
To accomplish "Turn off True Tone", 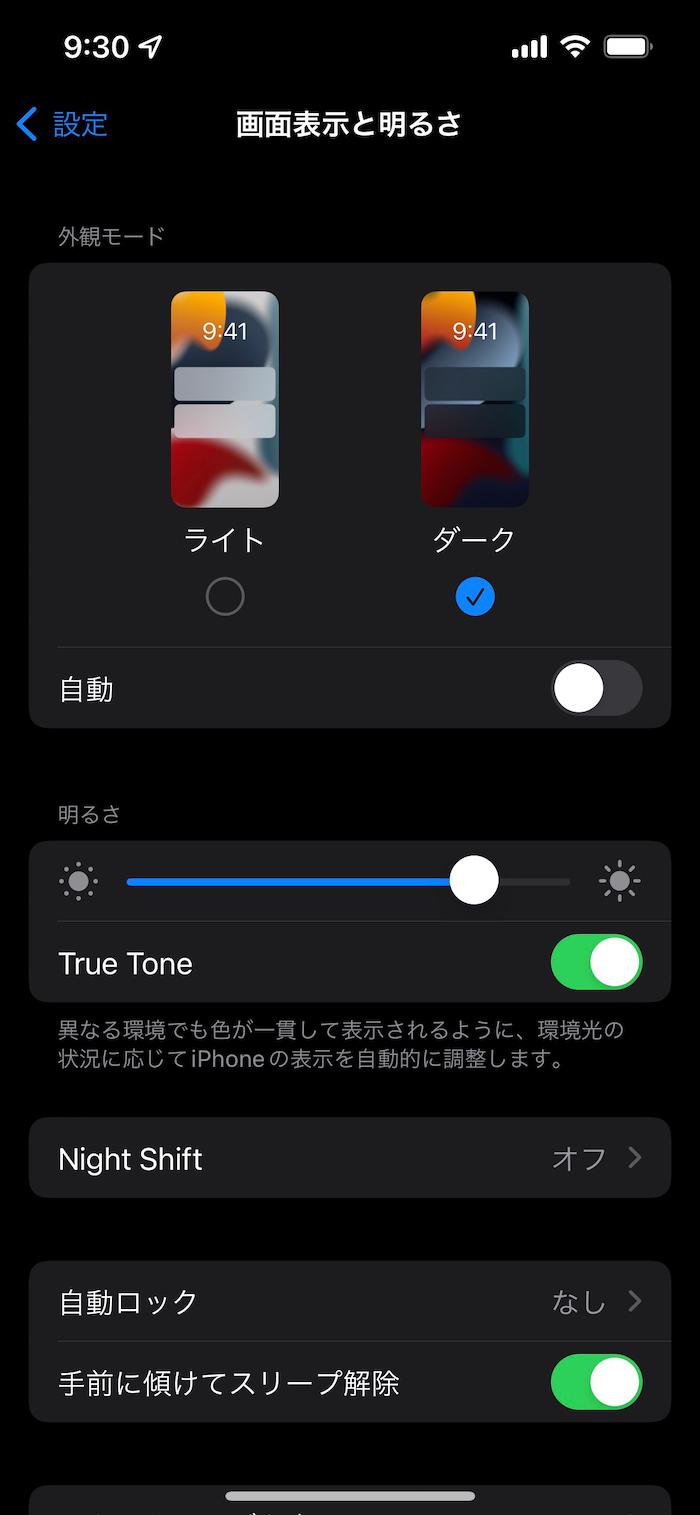I will 596,963.
